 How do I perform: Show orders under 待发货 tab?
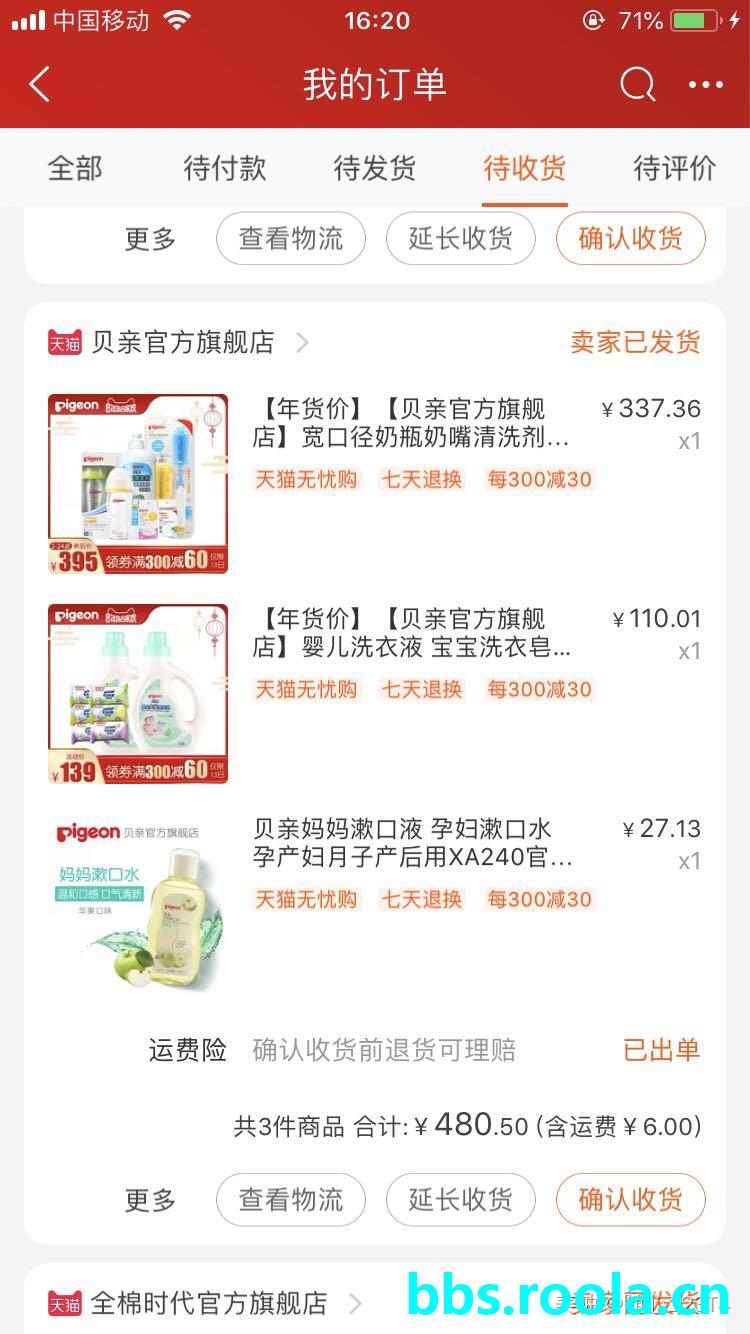[375, 168]
